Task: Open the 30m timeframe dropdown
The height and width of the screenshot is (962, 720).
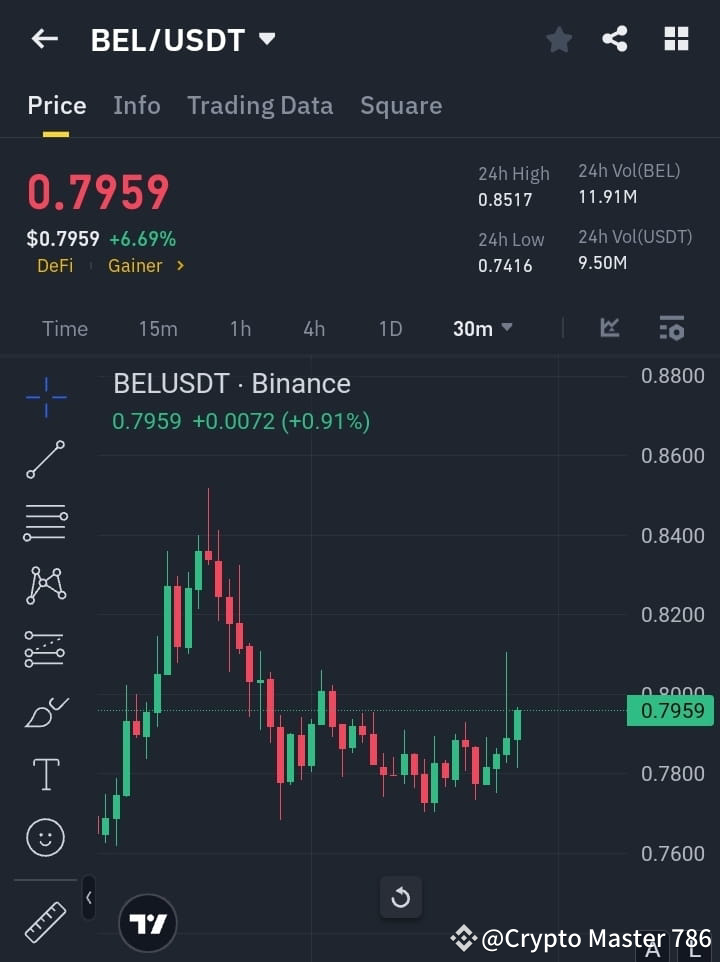Action: click(x=482, y=328)
